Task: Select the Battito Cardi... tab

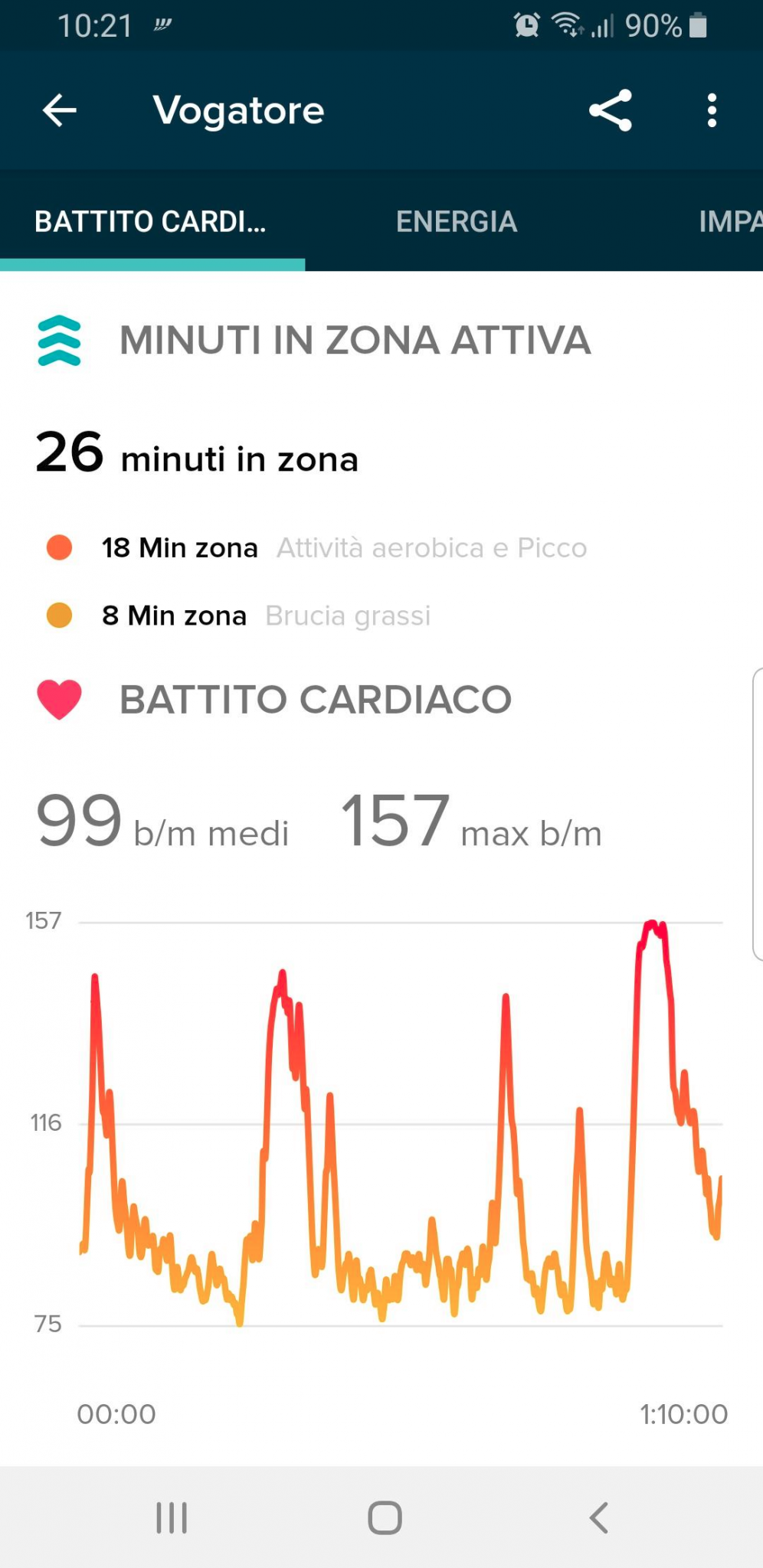Action: click(151, 221)
